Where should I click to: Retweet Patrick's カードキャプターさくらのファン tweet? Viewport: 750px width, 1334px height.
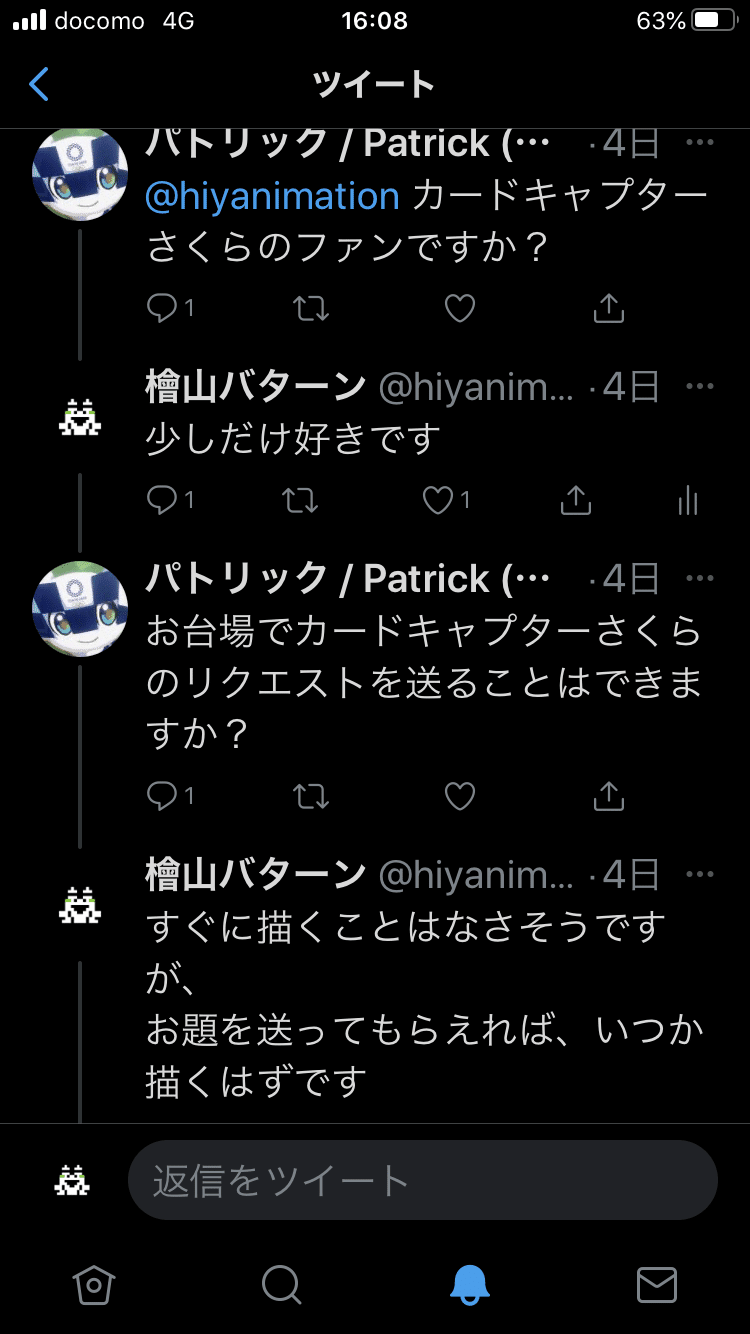[x=311, y=309]
